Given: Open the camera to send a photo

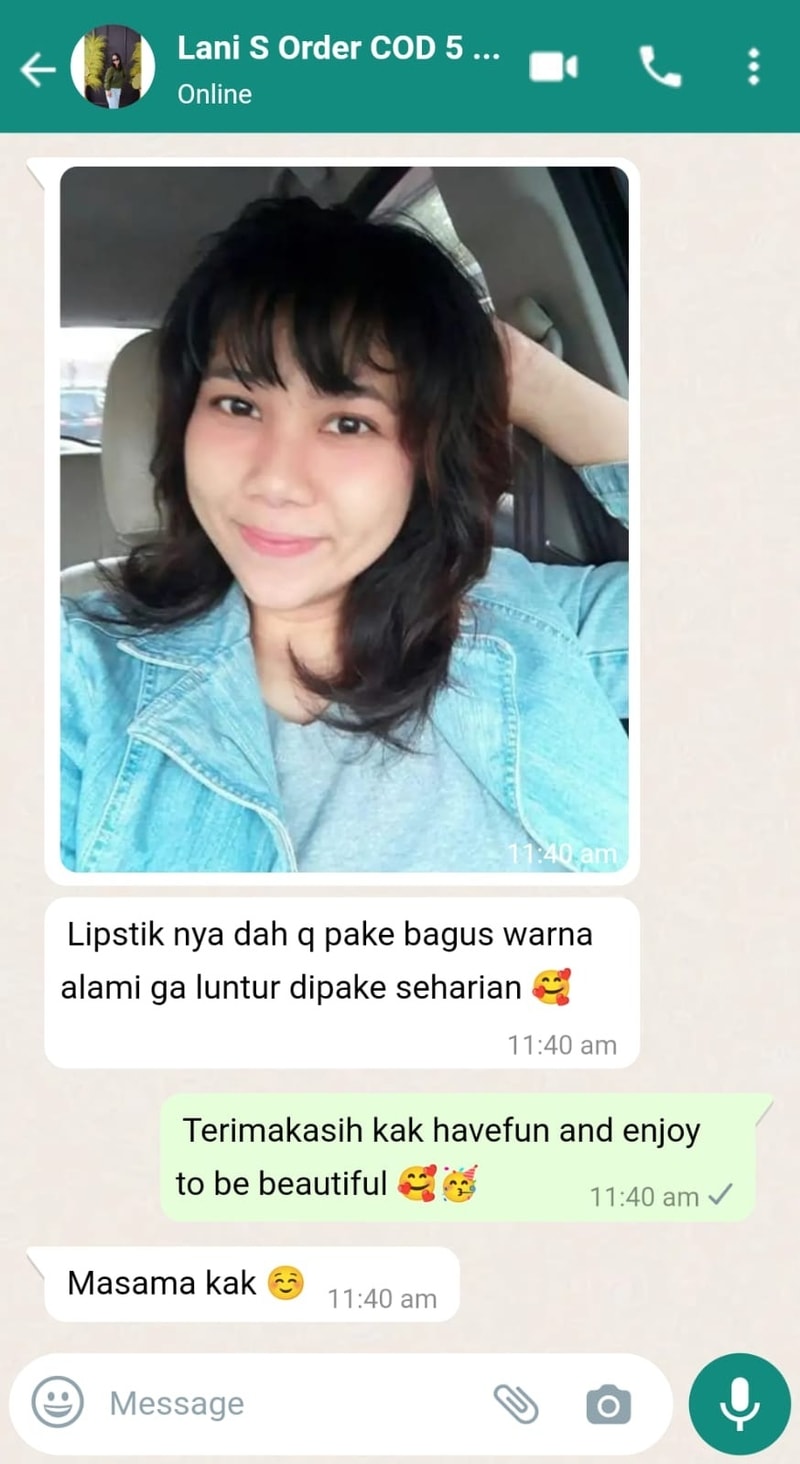Looking at the screenshot, I should click(608, 1404).
